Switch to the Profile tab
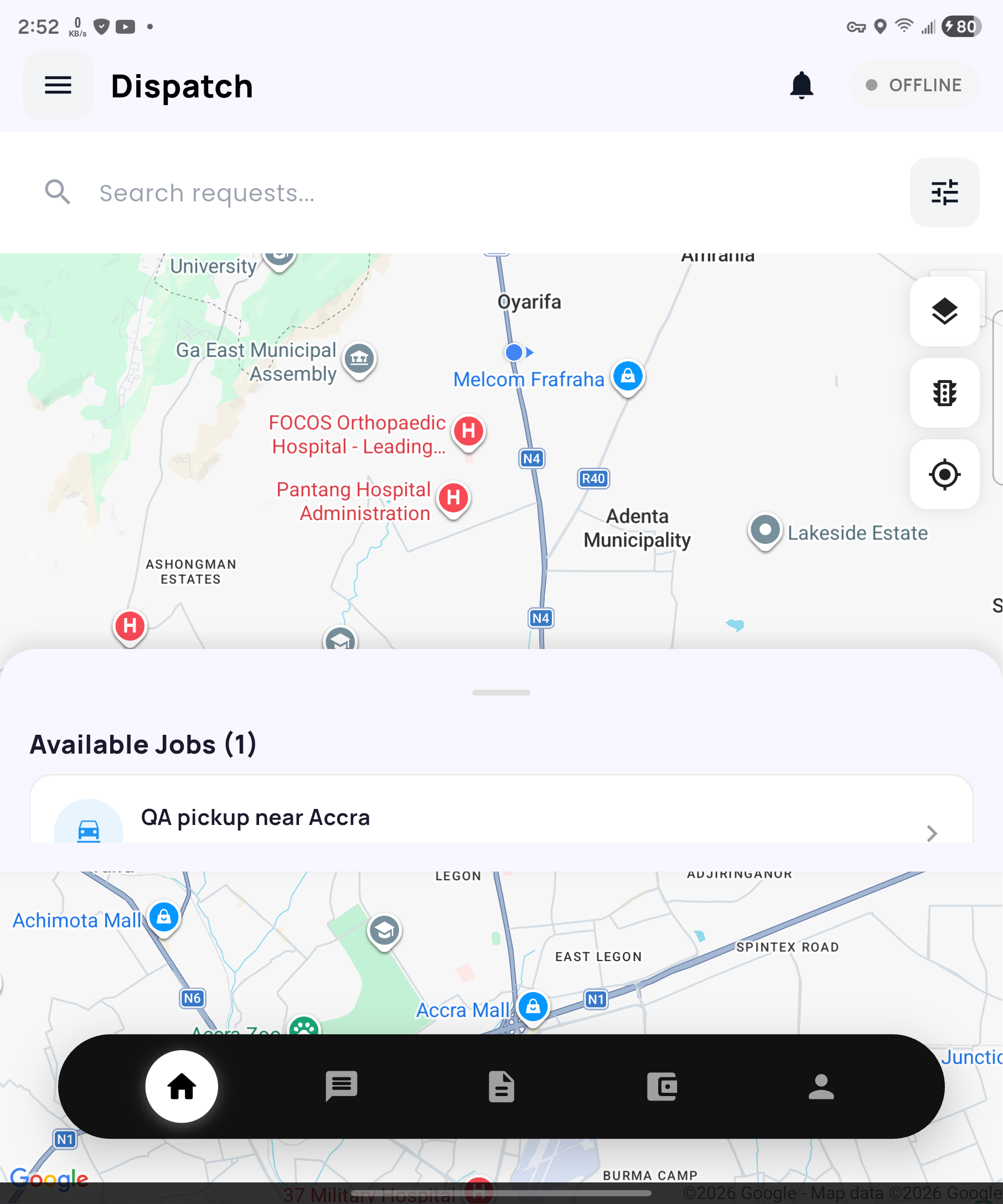 point(821,1086)
